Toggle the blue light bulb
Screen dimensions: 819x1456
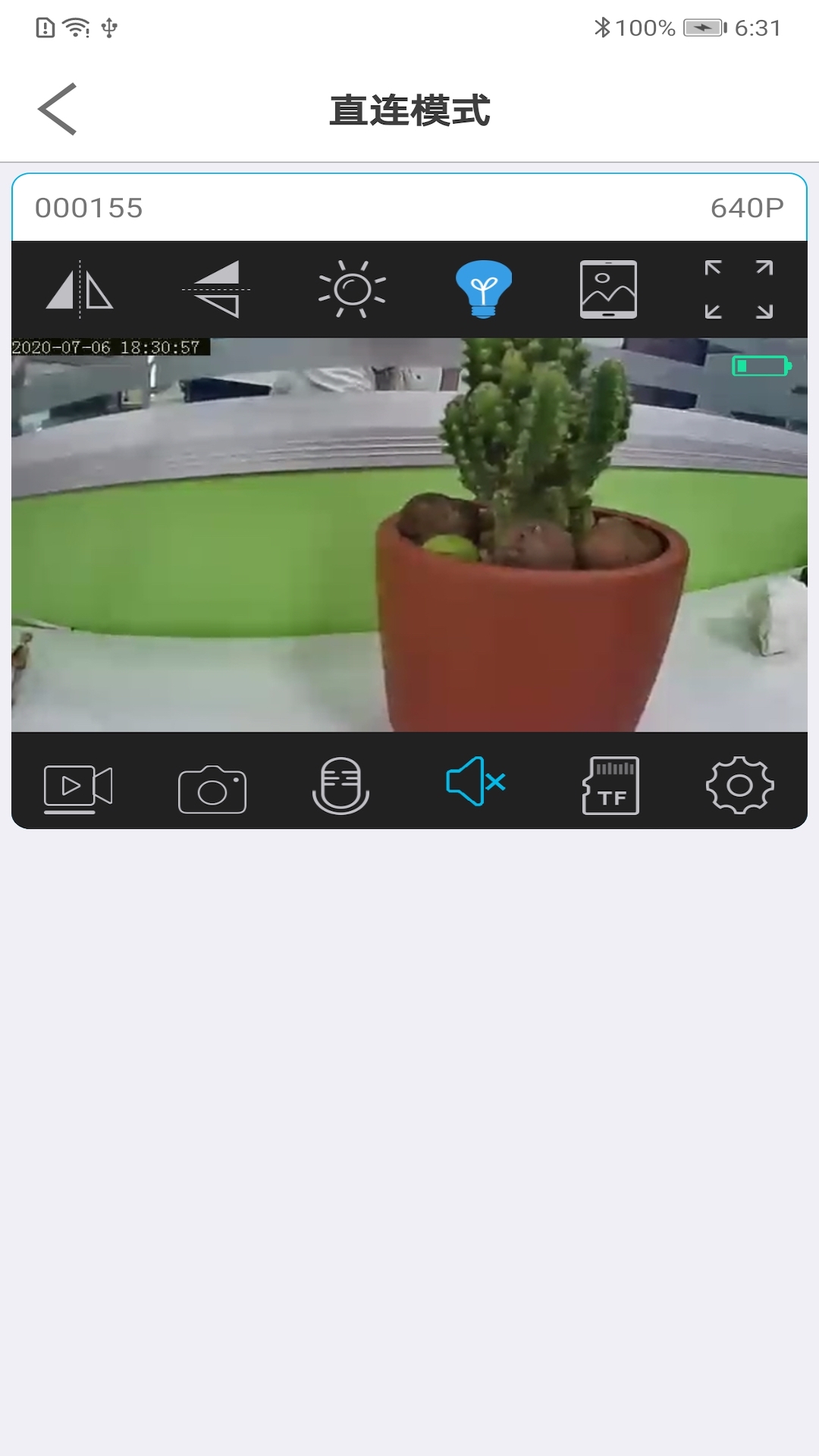(483, 290)
